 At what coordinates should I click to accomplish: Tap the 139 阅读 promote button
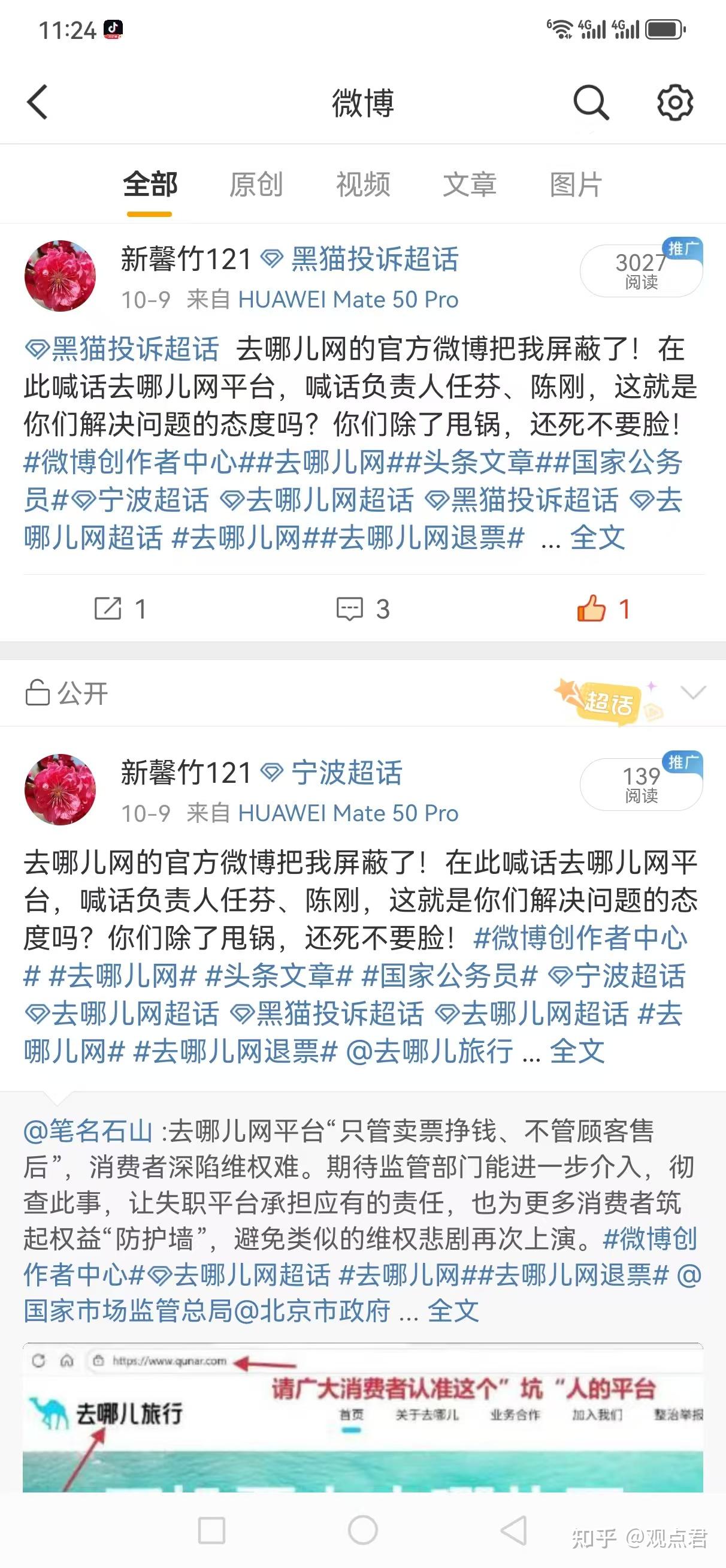pos(641,784)
